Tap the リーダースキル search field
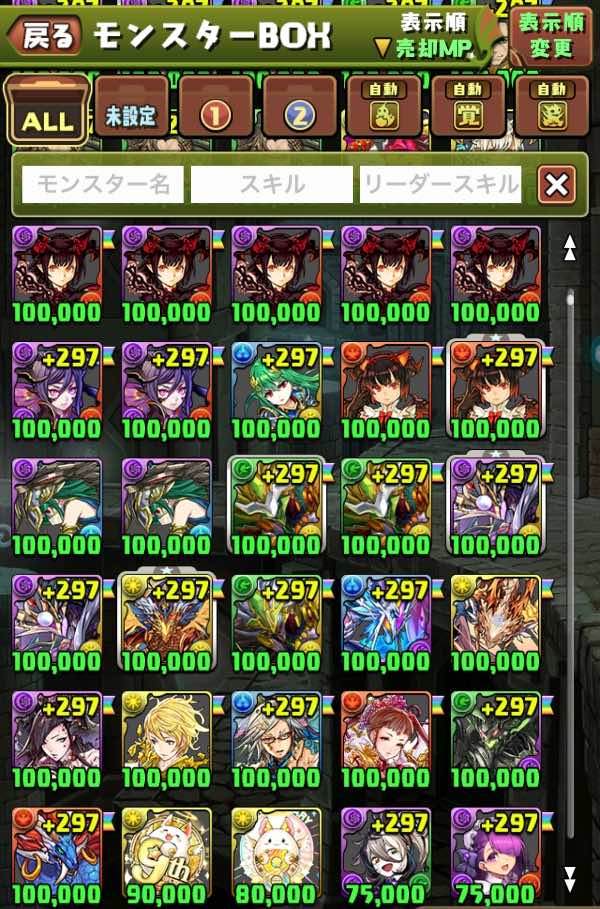 [440, 184]
